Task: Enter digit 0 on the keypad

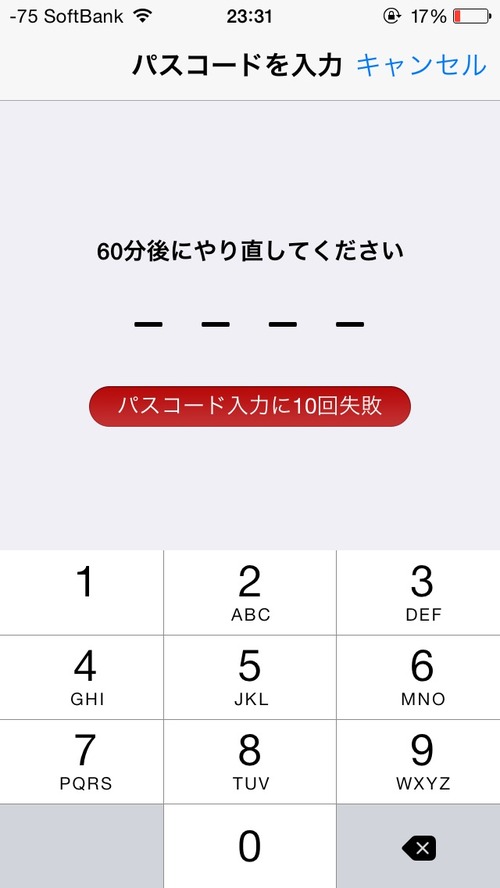Action: pos(250,846)
